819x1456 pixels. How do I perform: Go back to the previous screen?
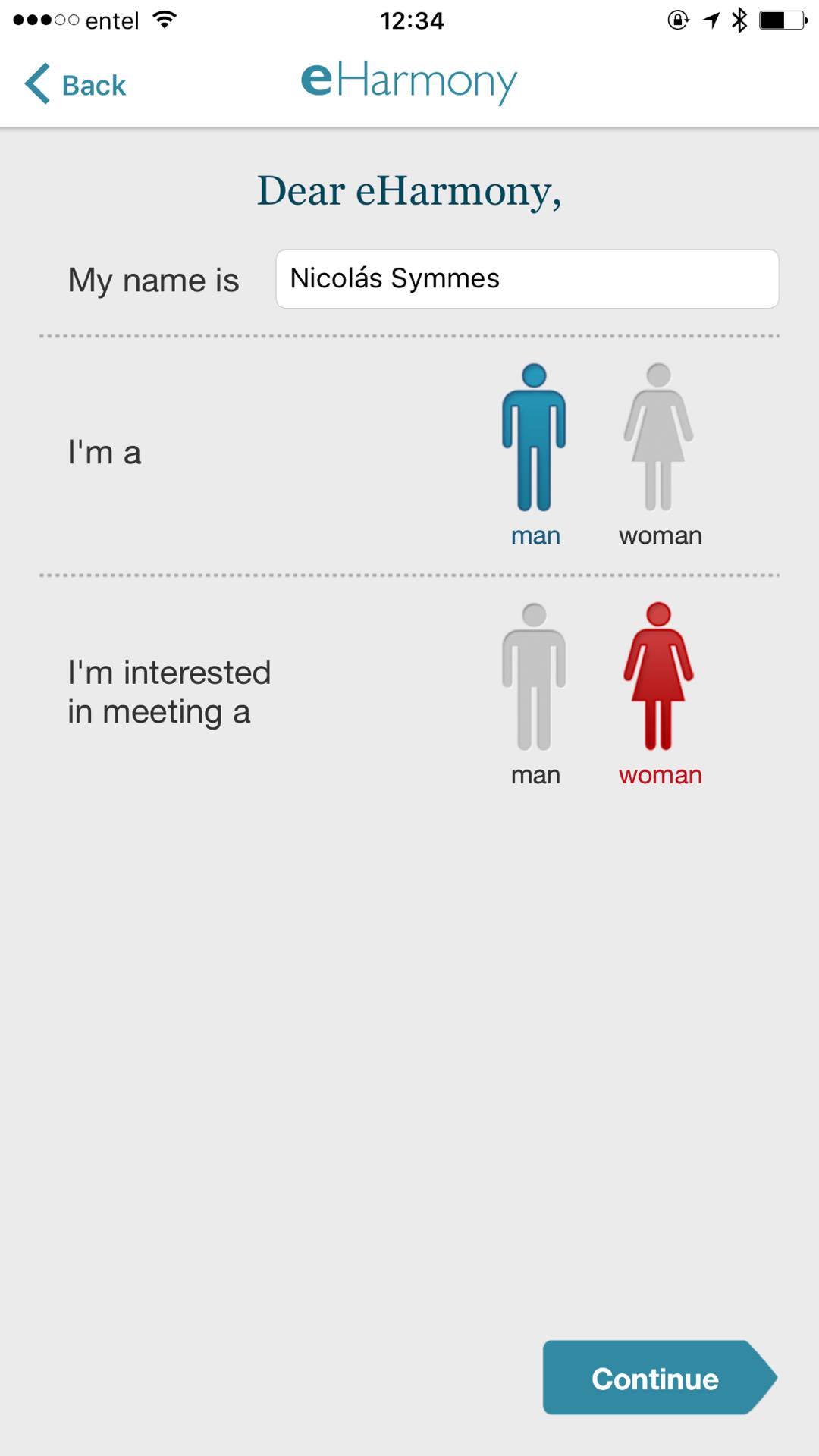click(x=74, y=84)
